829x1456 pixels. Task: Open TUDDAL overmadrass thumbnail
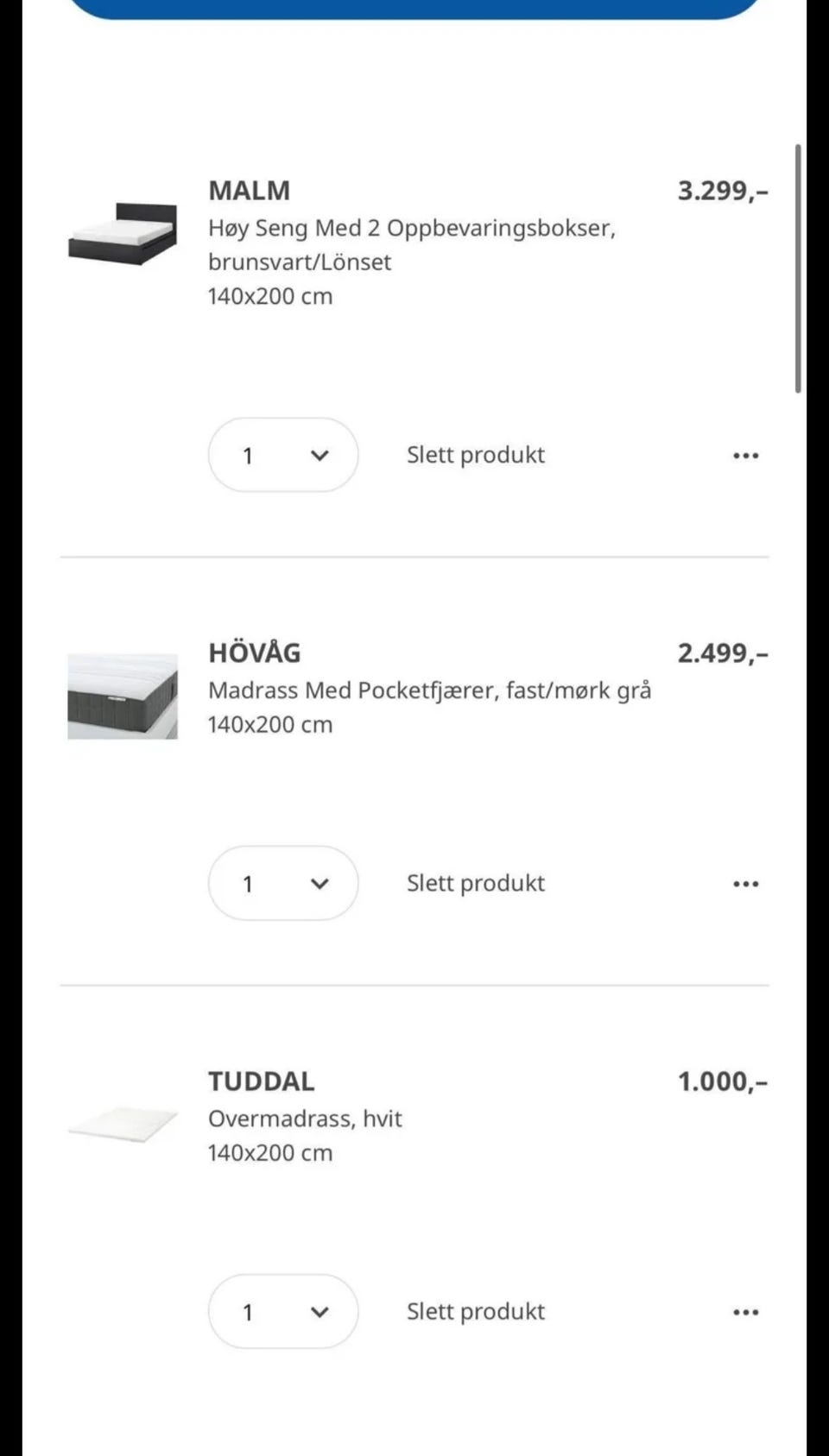(123, 1124)
